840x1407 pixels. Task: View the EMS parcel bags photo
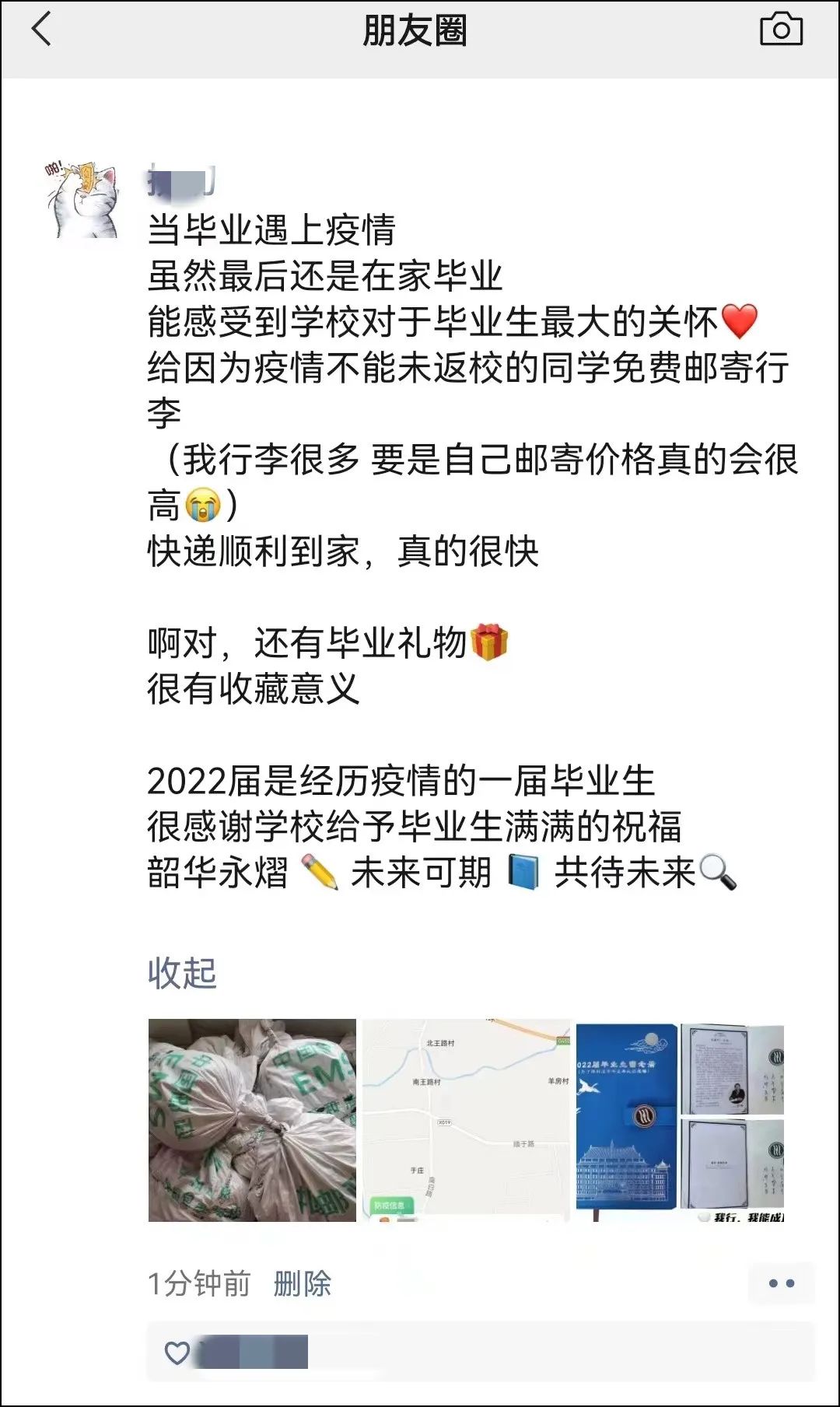(x=252, y=1119)
